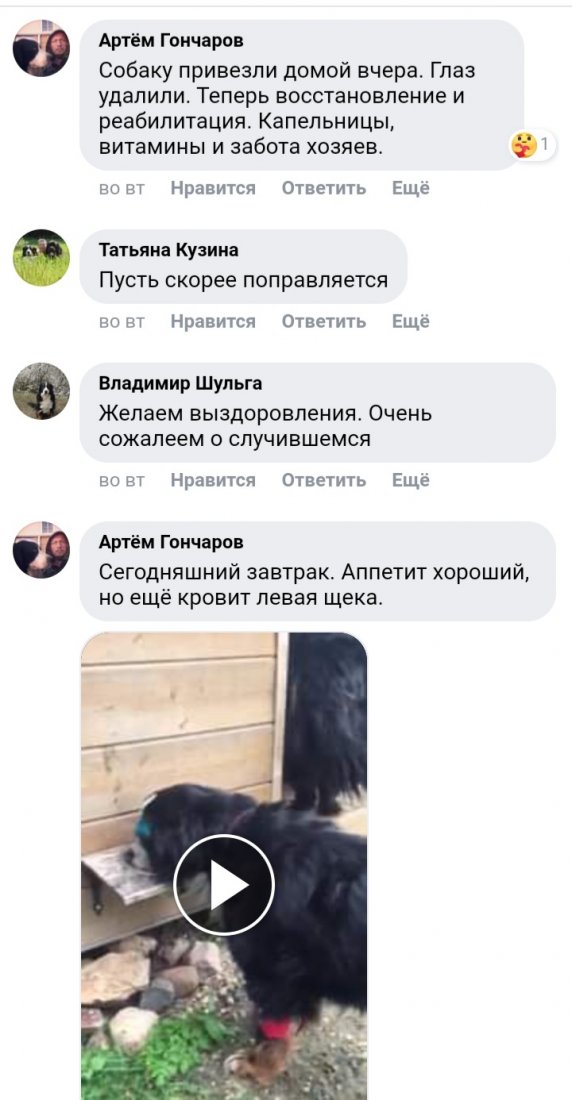Open Ещё options under Татьяна Кузина's comment
The height and width of the screenshot is (1100, 572).
(411, 321)
